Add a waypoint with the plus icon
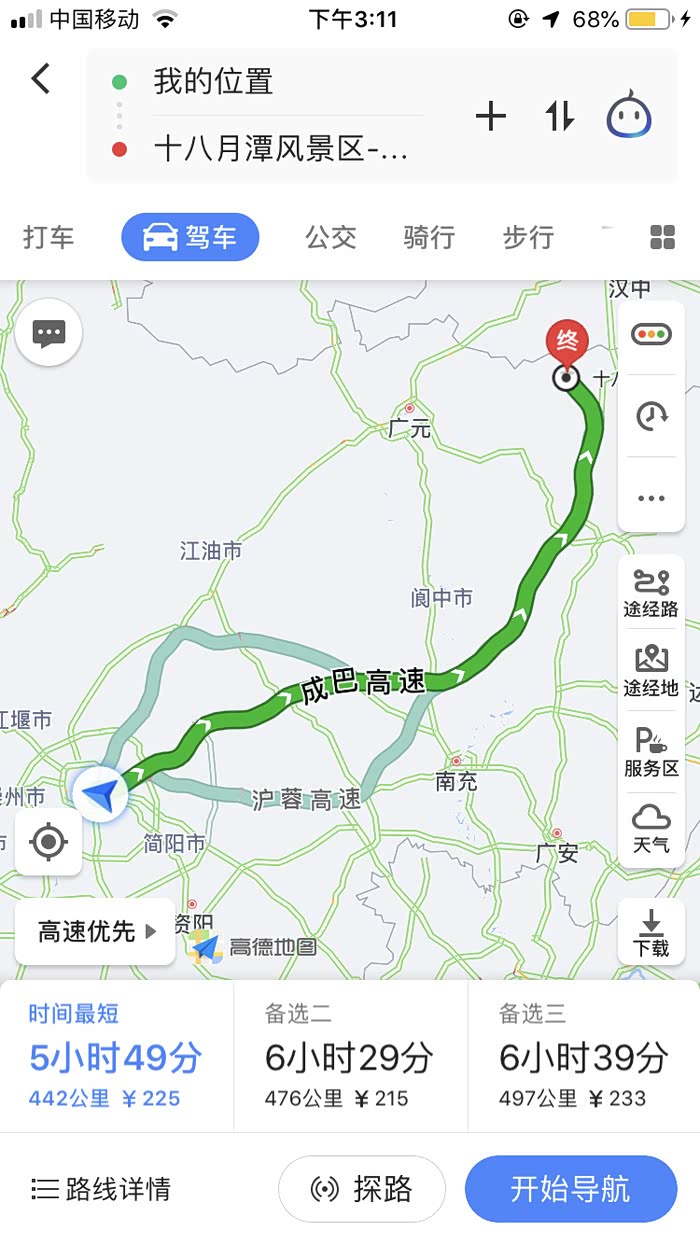The image size is (700, 1245). [490, 117]
